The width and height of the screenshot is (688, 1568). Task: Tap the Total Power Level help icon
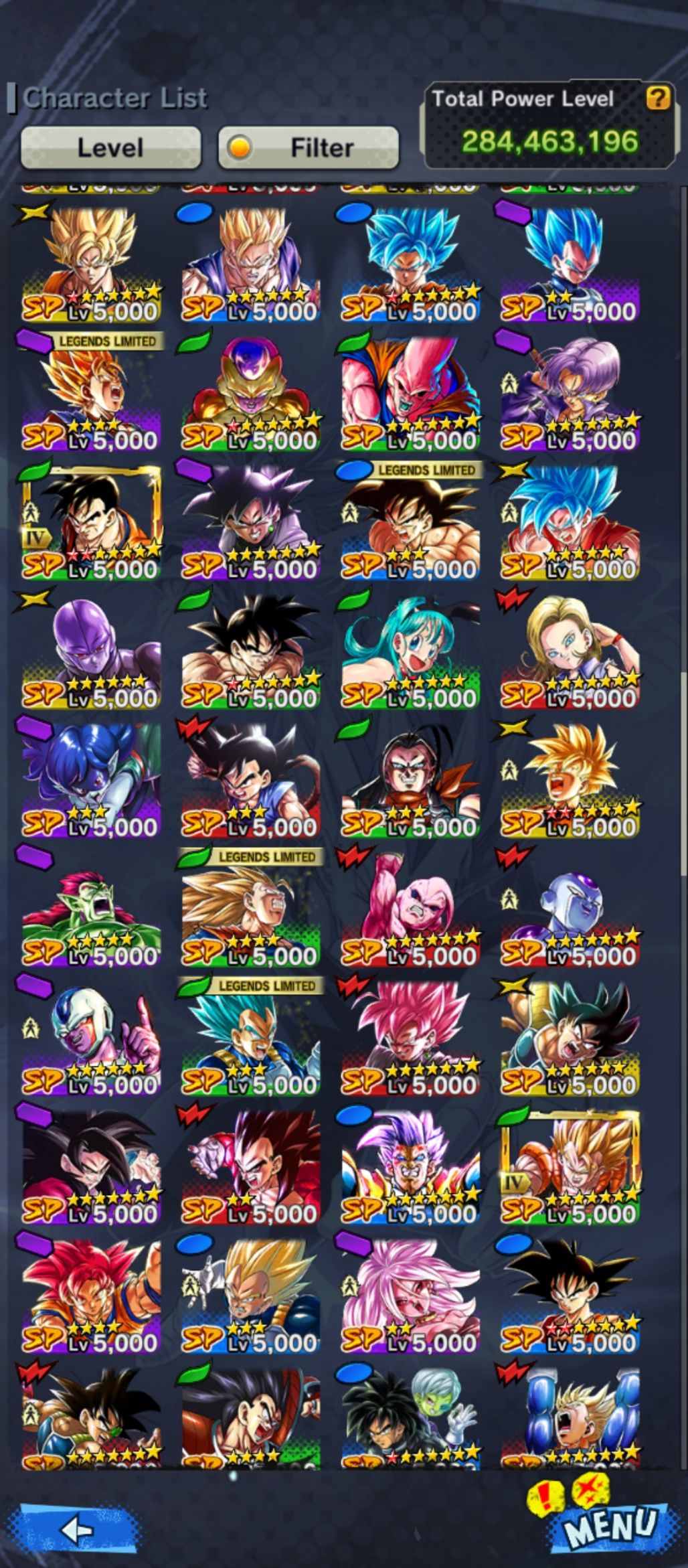[x=657, y=99]
